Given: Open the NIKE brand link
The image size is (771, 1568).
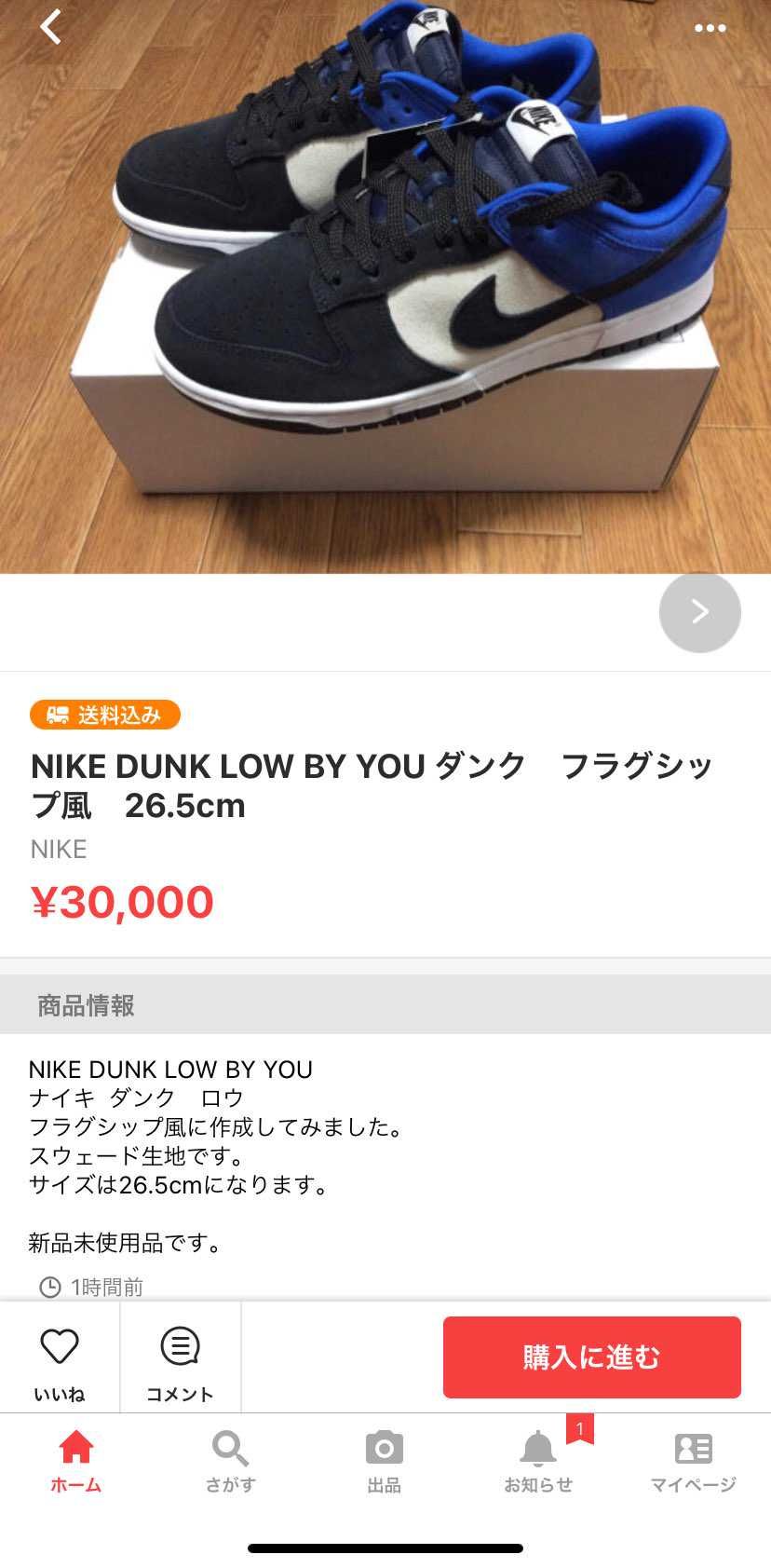Looking at the screenshot, I should point(59,849).
